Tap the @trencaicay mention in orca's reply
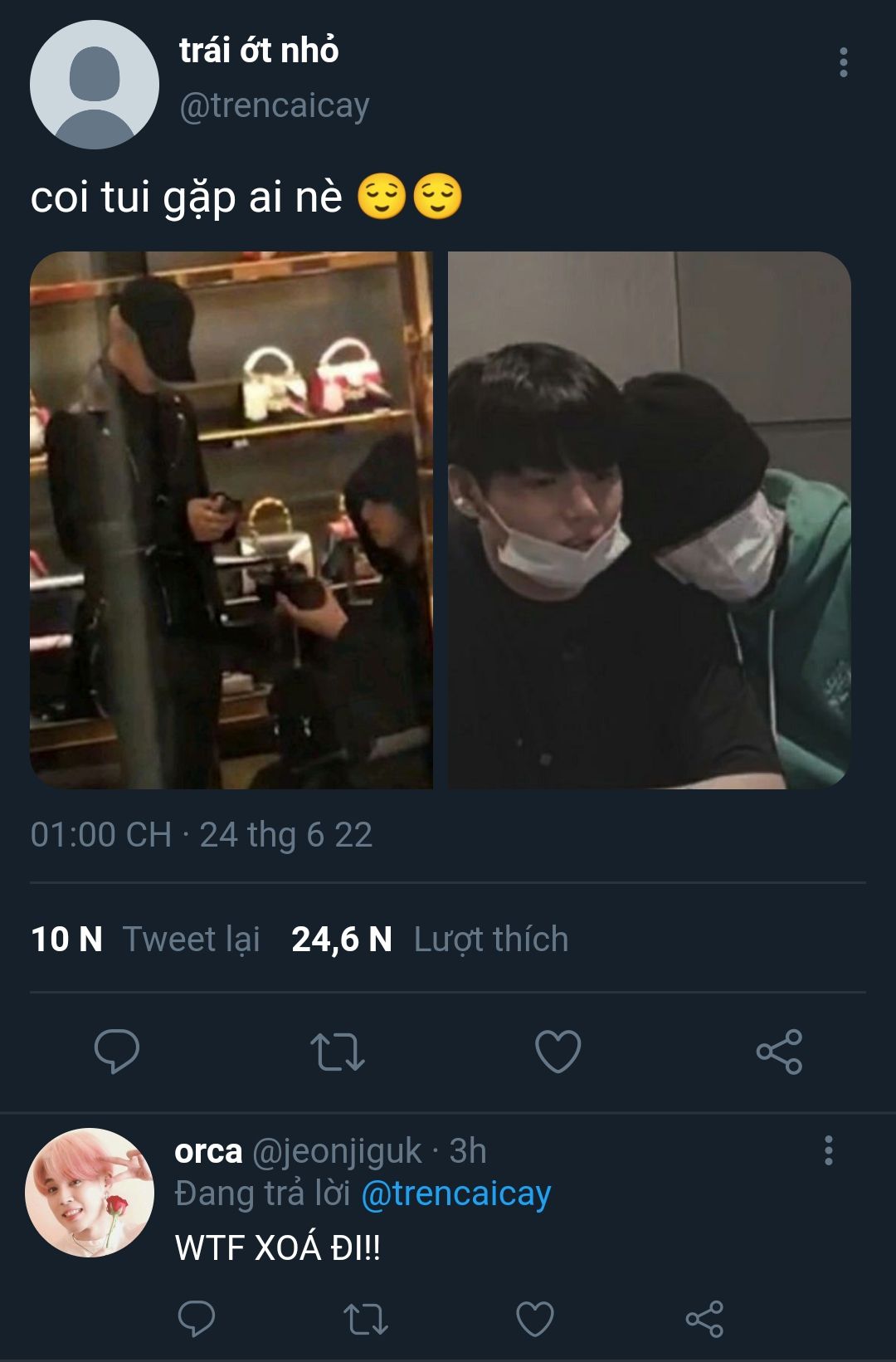 [x=455, y=1194]
